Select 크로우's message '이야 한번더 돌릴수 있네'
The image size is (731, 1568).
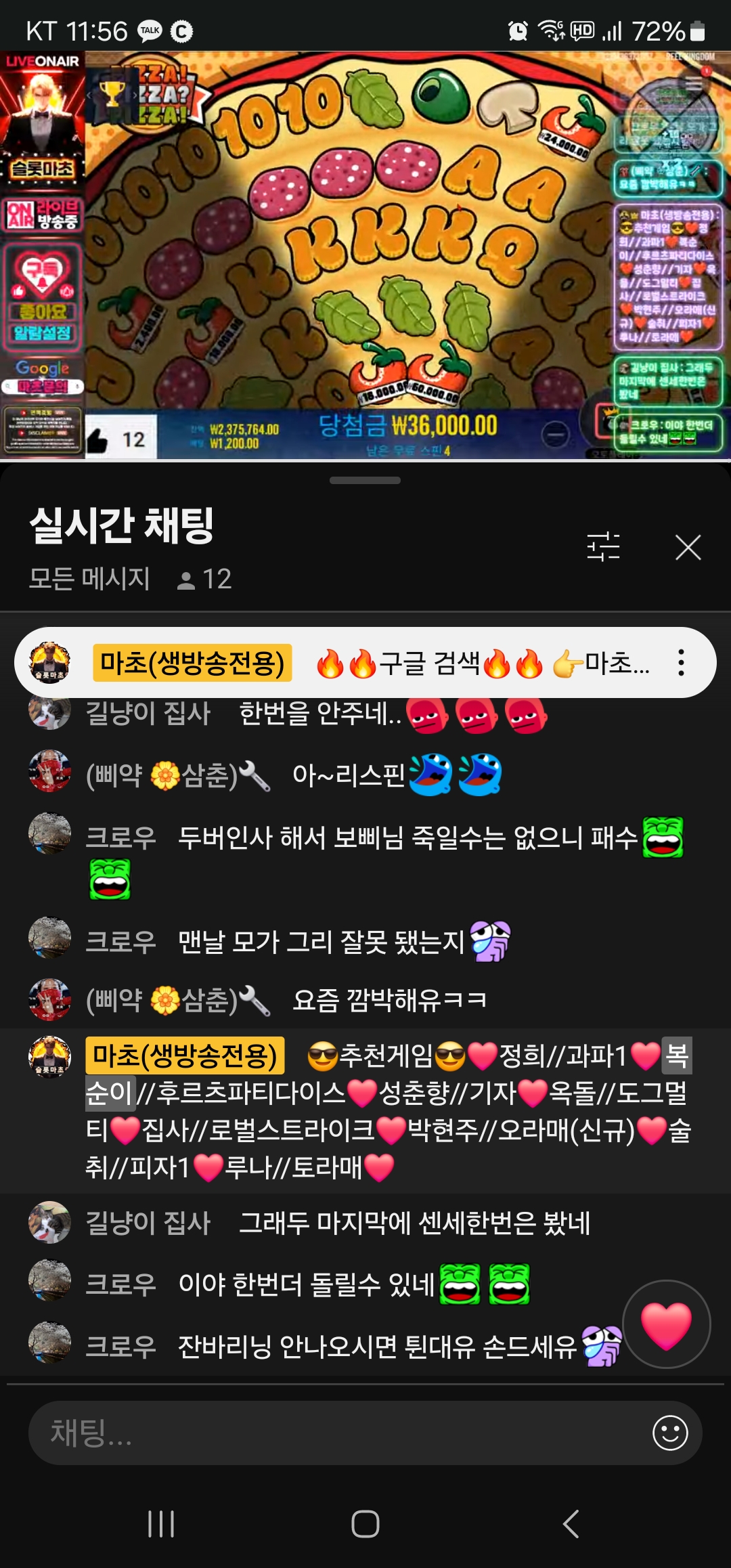[x=305, y=1284]
